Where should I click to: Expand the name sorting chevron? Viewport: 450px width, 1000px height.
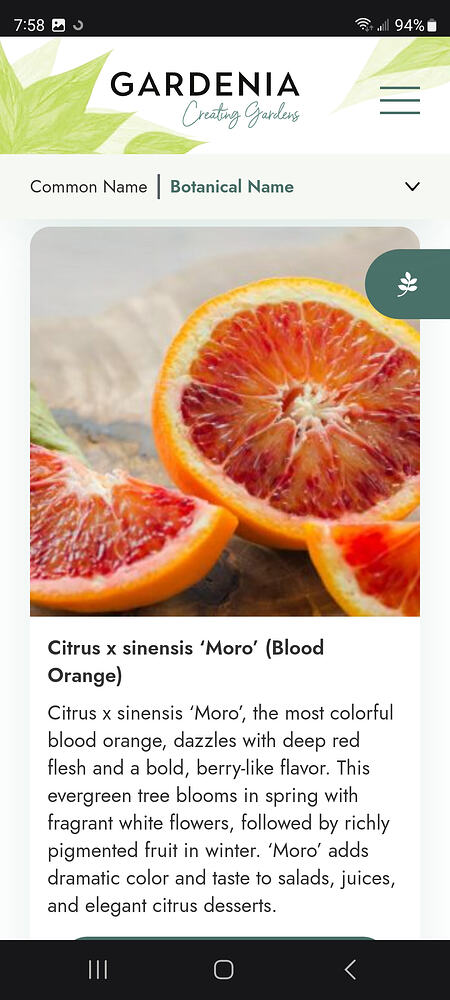[x=412, y=186]
